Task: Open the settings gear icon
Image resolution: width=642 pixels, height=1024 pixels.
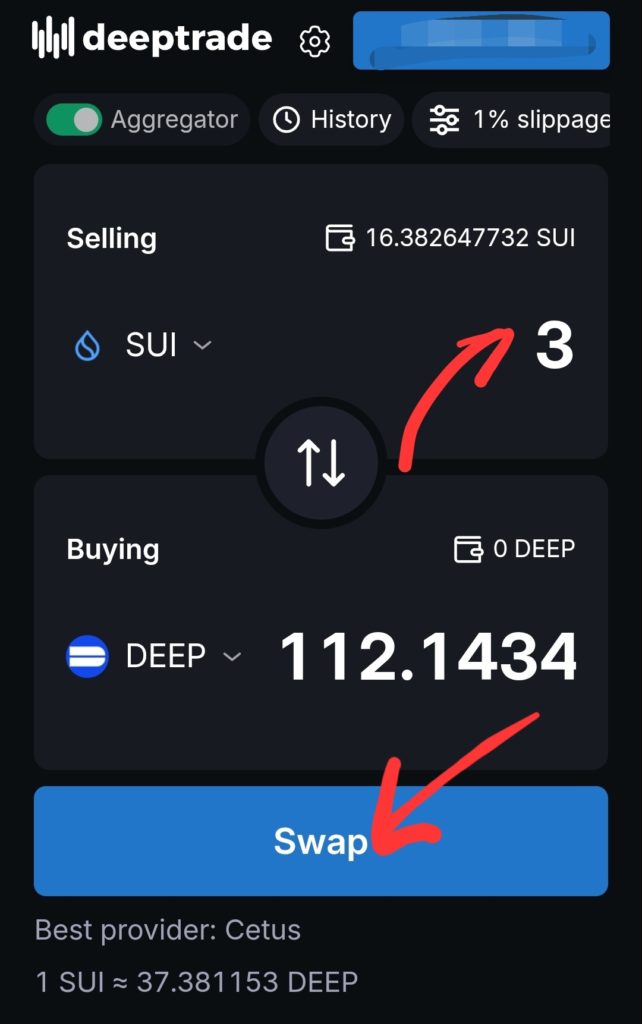Action: (x=314, y=41)
